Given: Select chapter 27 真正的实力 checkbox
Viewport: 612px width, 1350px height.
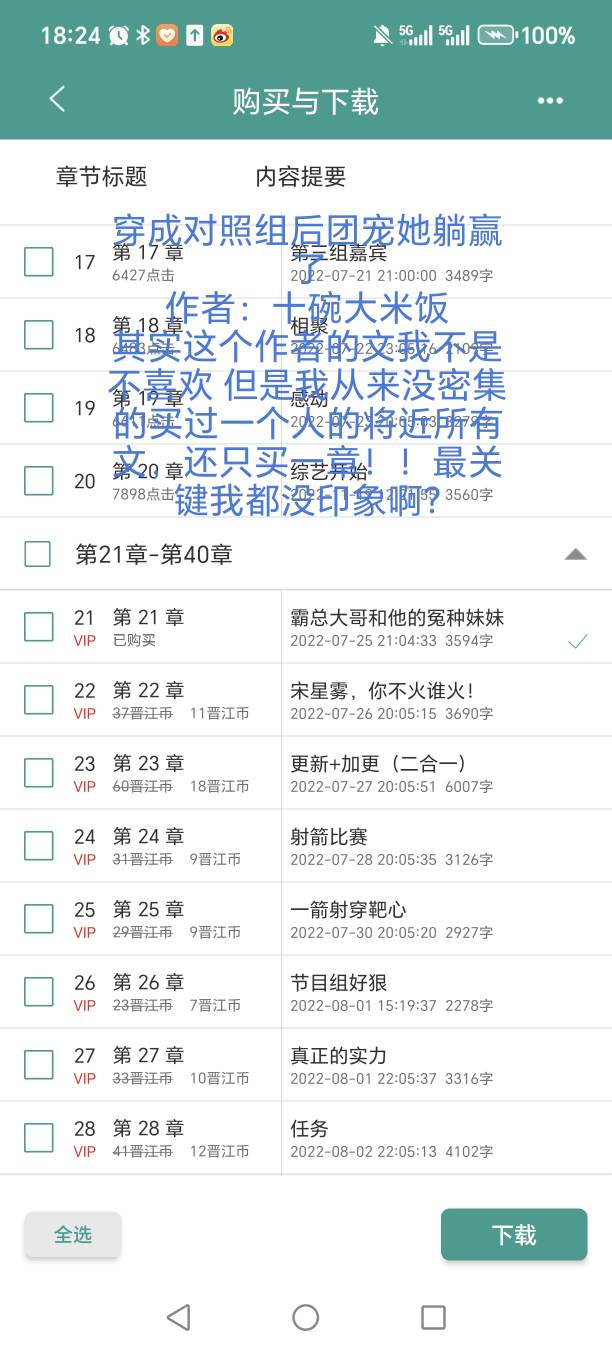Looking at the screenshot, I should 38,1065.
